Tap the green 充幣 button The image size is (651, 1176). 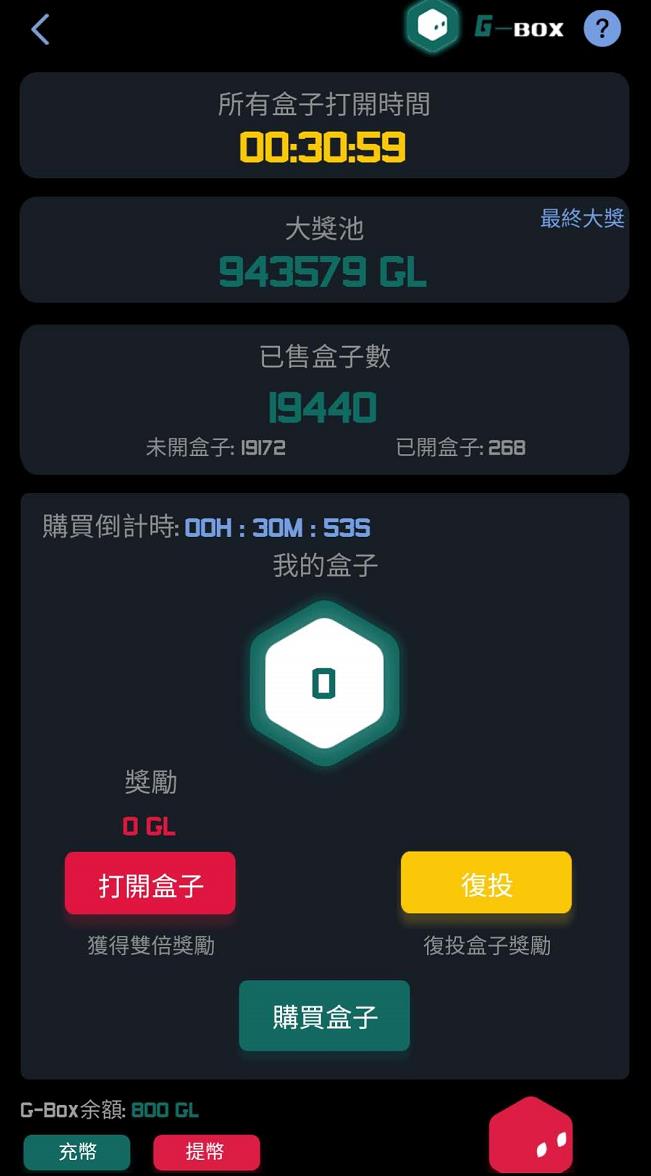(77, 1151)
